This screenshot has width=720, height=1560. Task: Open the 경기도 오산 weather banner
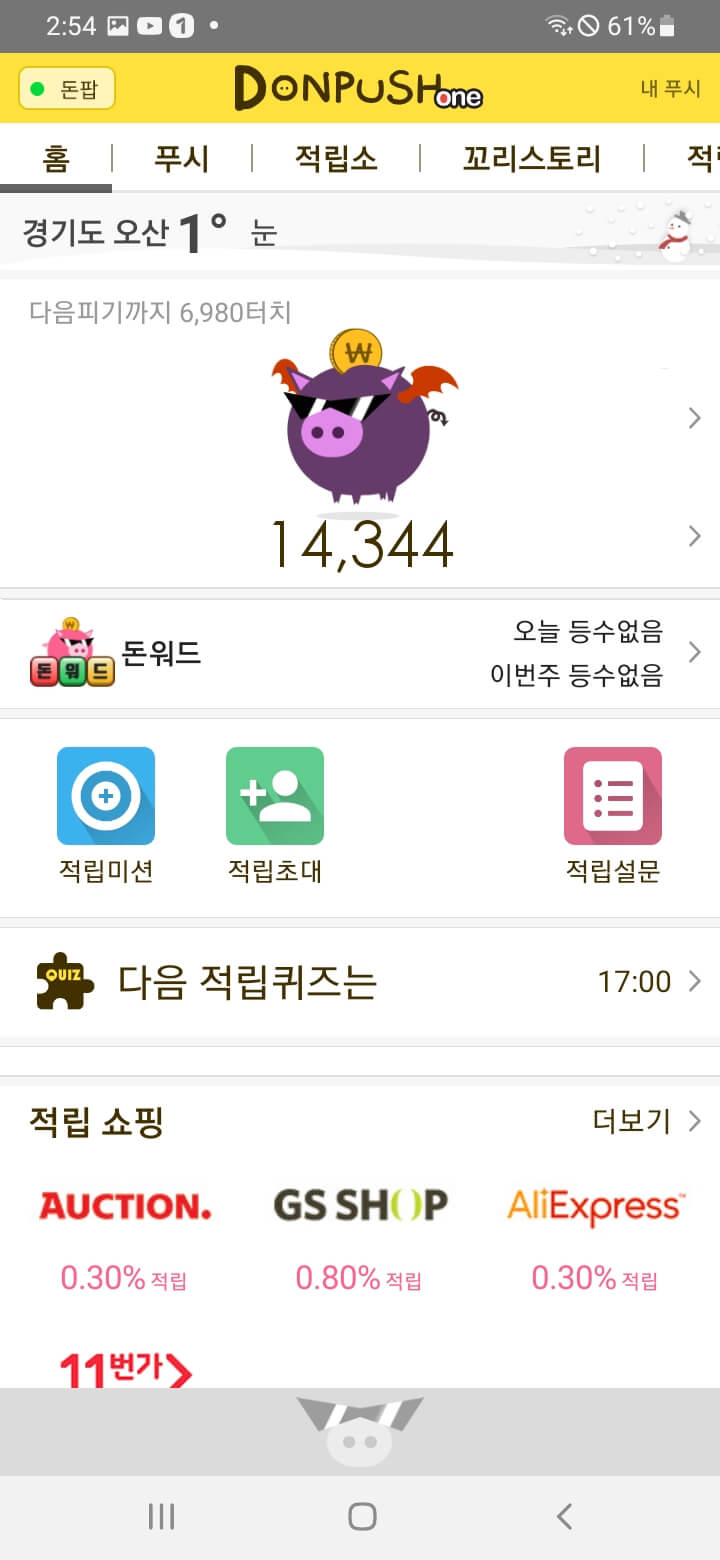[360, 232]
